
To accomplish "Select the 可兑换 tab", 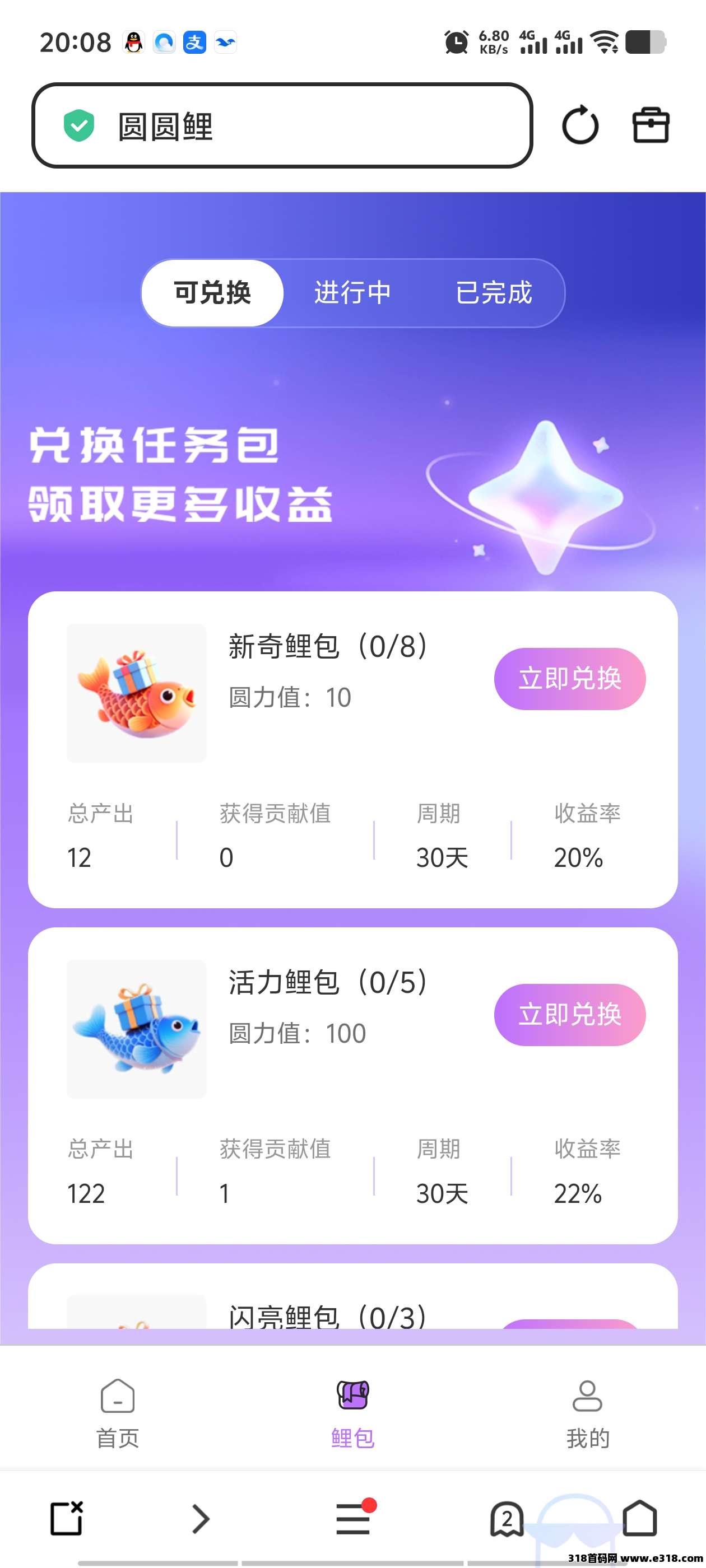I will [212, 293].
